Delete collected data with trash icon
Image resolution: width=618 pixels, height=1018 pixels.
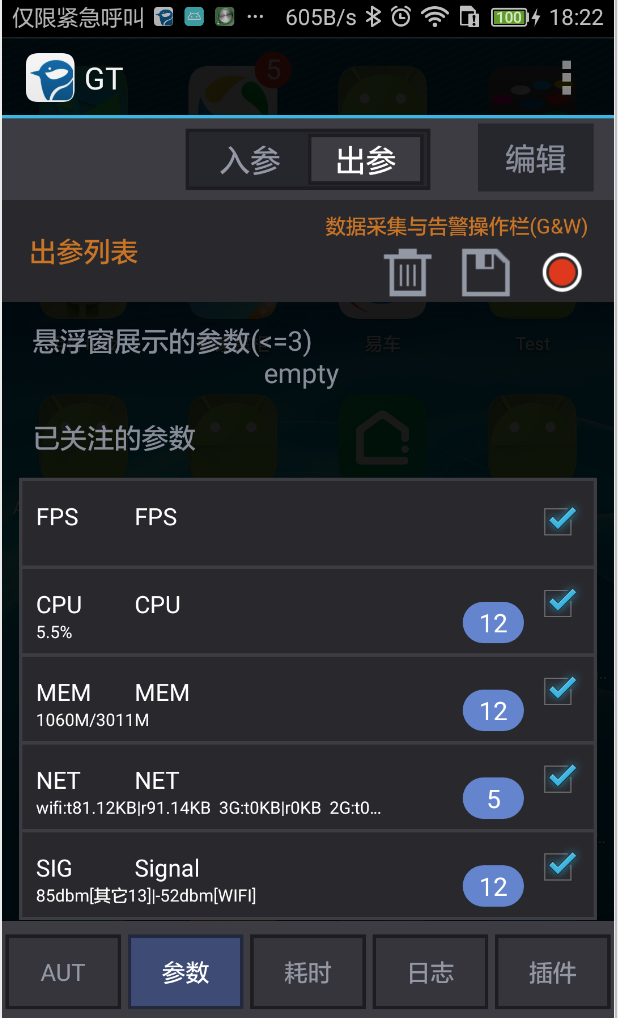point(407,272)
